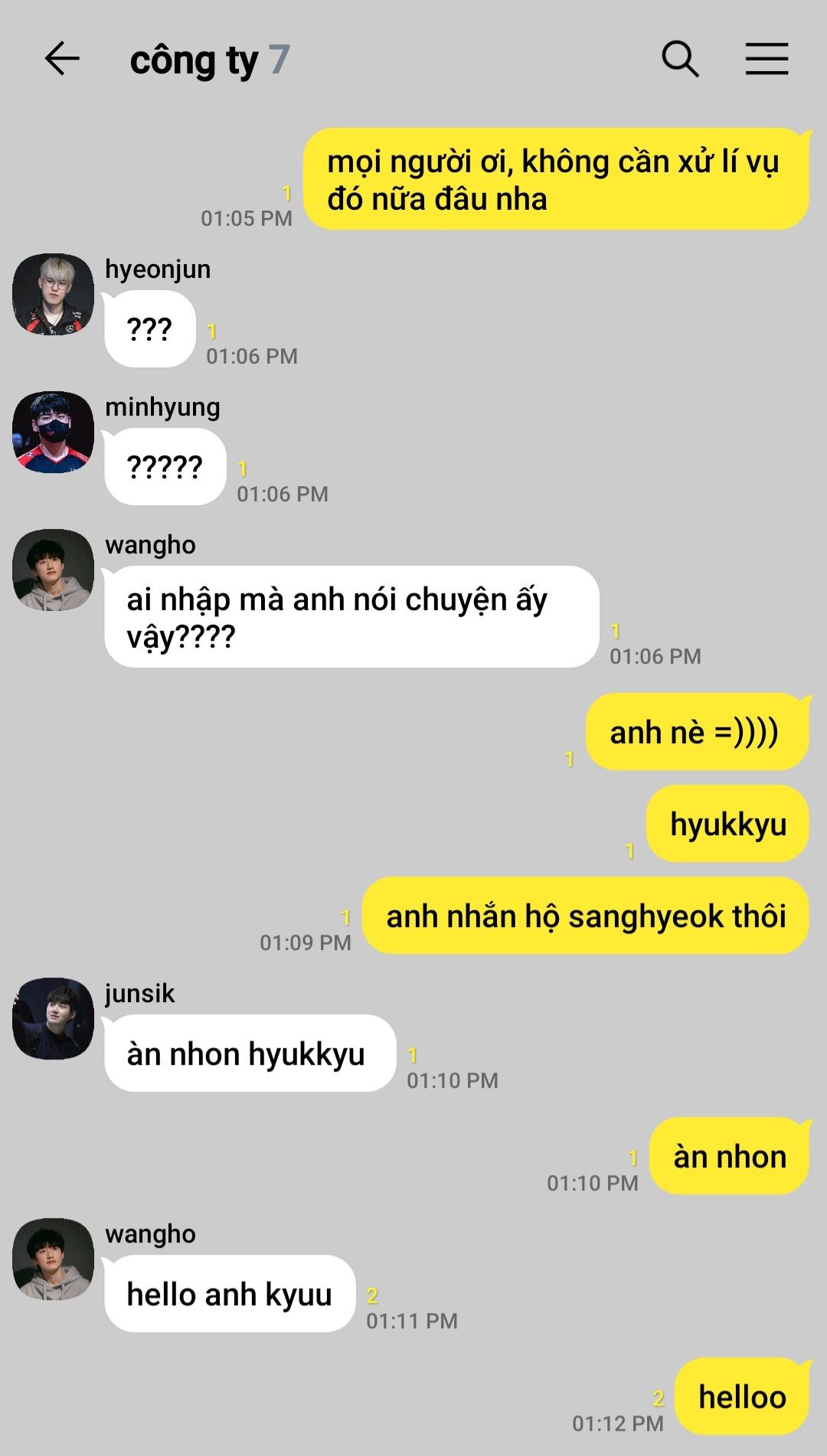The width and height of the screenshot is (827, 1456).
Task: Open wangho's avatar beside 'hello anh kyuu'
Action: [x=53, y=1259]
